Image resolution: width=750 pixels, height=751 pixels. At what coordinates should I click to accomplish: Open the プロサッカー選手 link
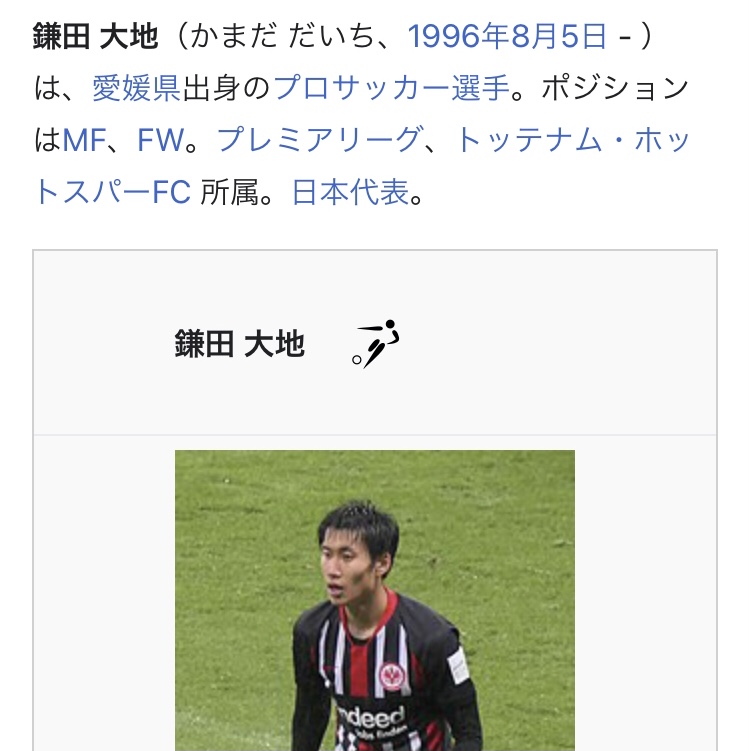(391, 89)
